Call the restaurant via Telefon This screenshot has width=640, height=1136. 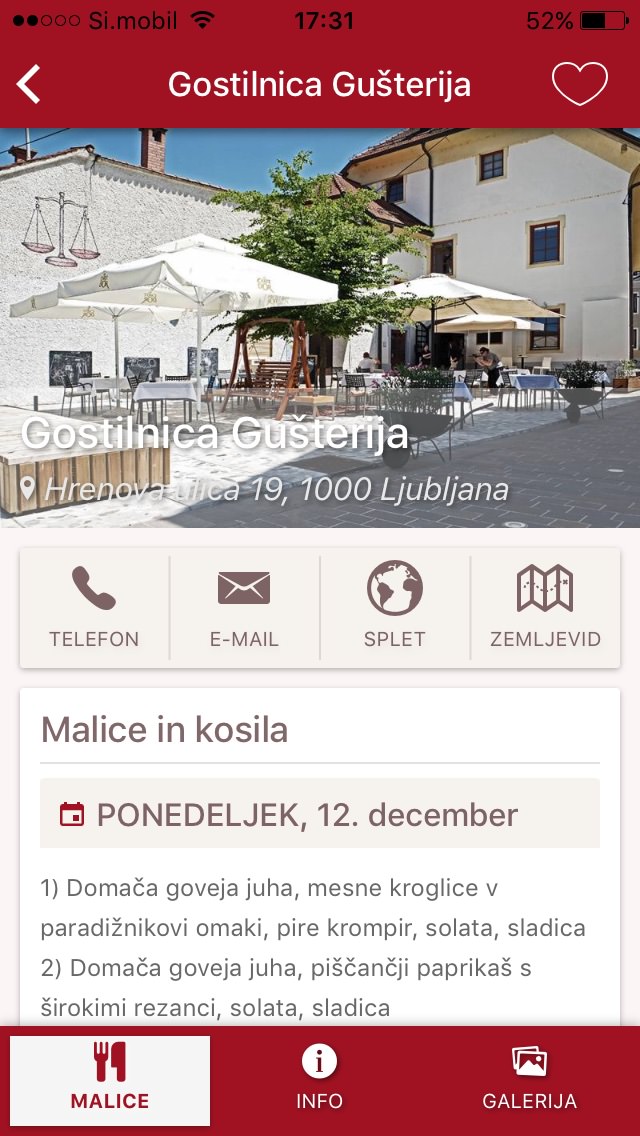94,606
